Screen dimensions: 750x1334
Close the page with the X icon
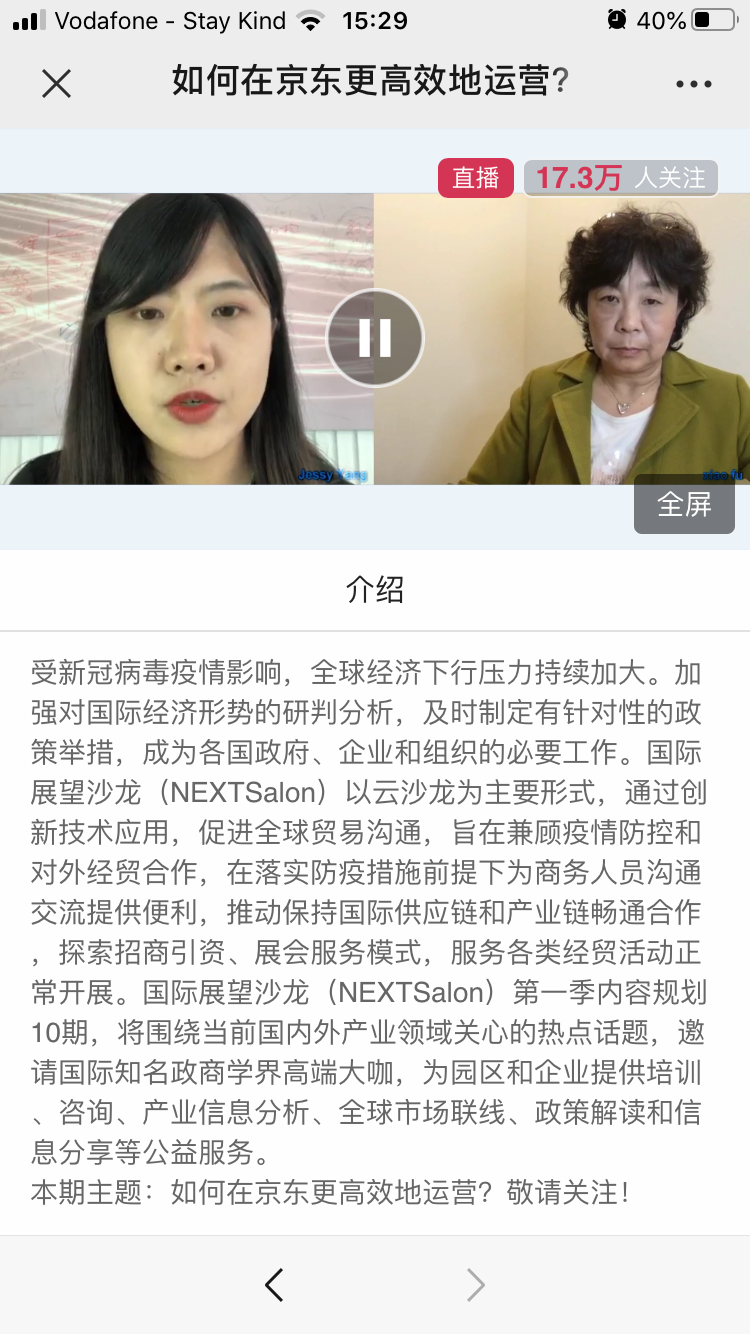click(57, 84)
